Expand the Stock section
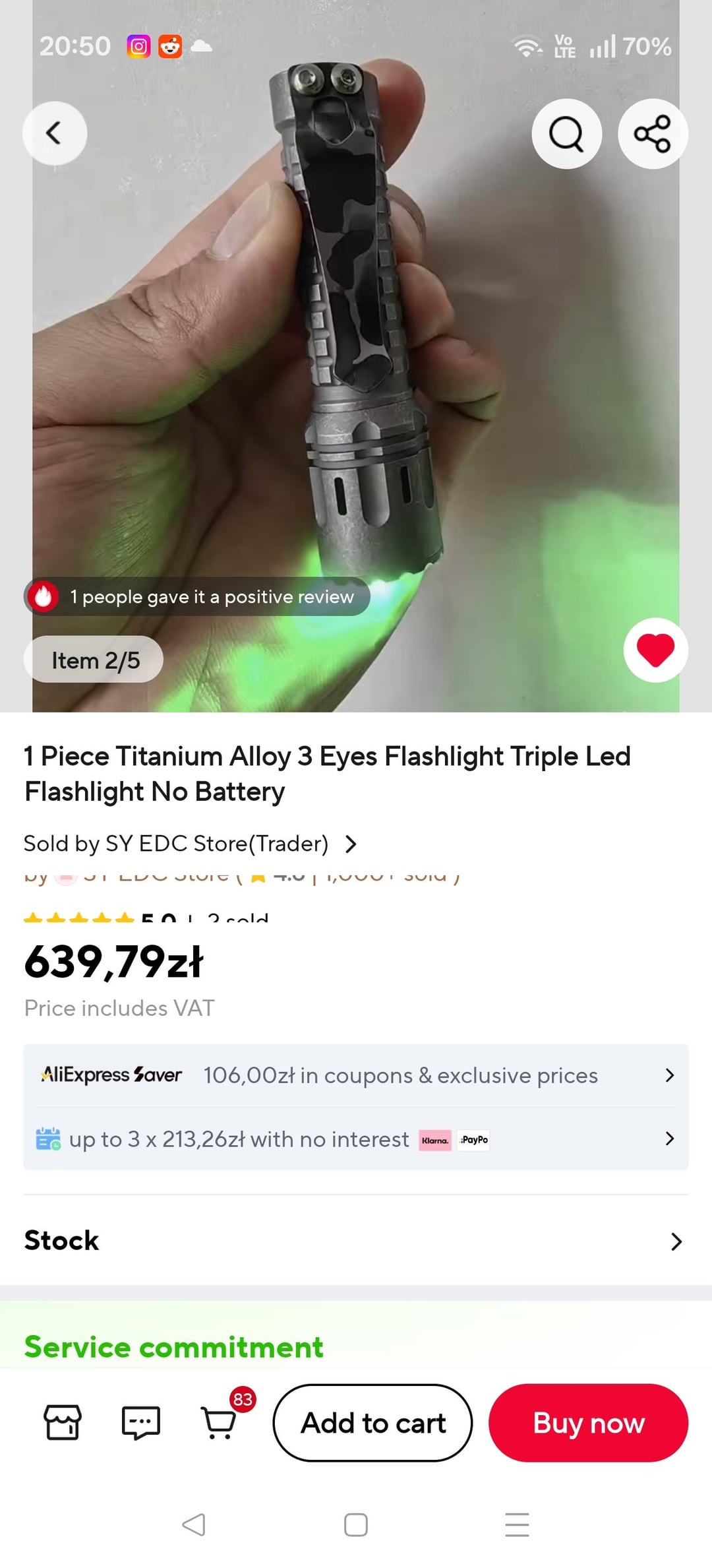712x1568 pixels. pos(356,1241)
